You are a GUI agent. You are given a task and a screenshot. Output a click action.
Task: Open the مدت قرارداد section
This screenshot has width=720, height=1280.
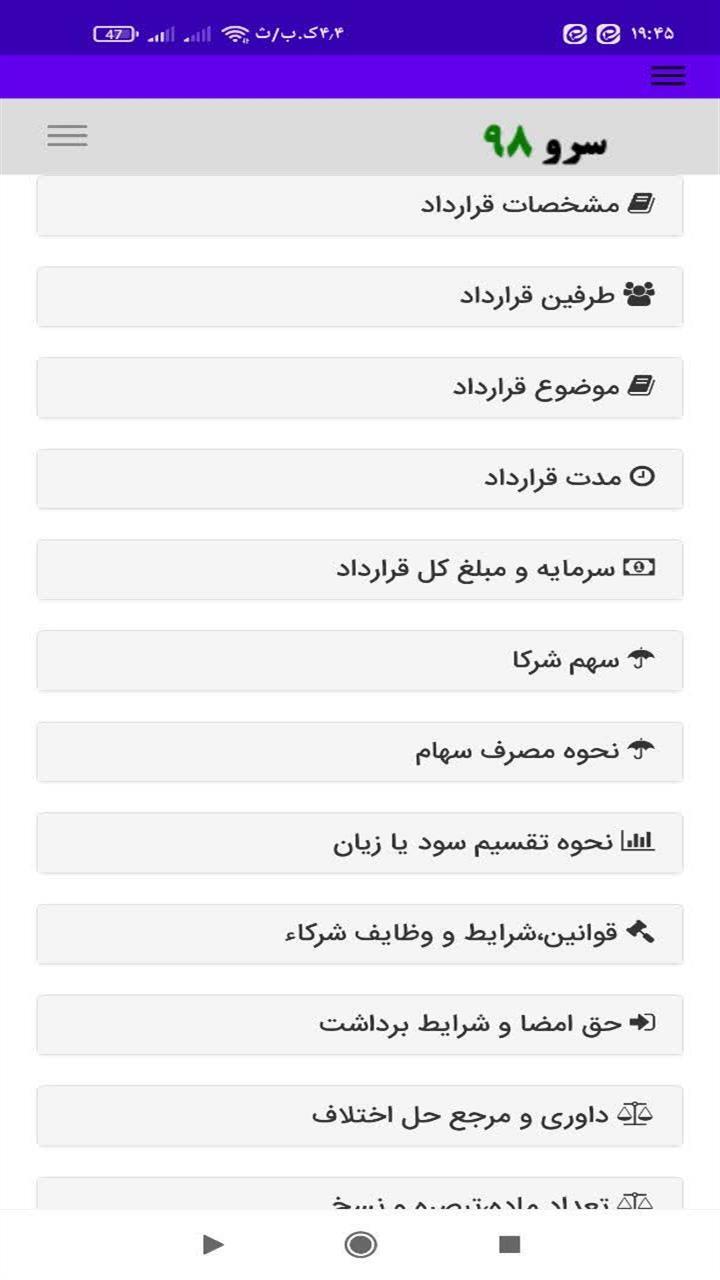[360, 478]
